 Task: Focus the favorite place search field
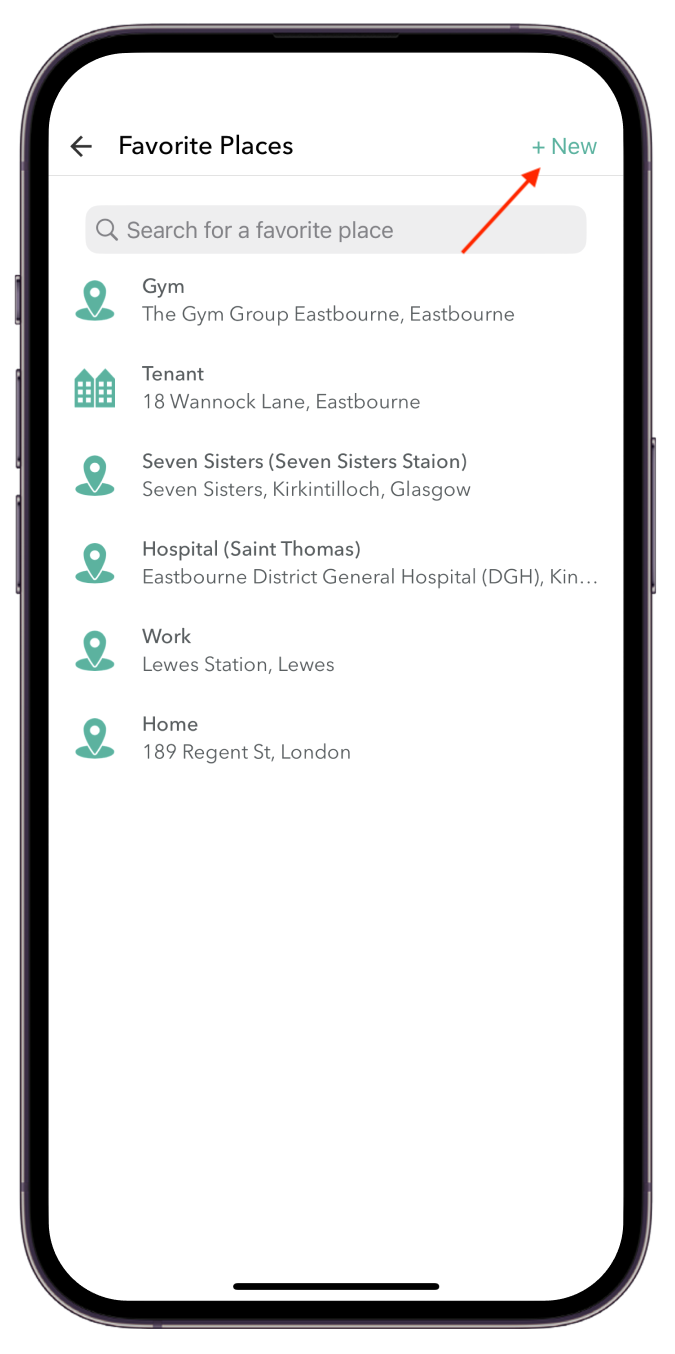click(x=336, y=230)
